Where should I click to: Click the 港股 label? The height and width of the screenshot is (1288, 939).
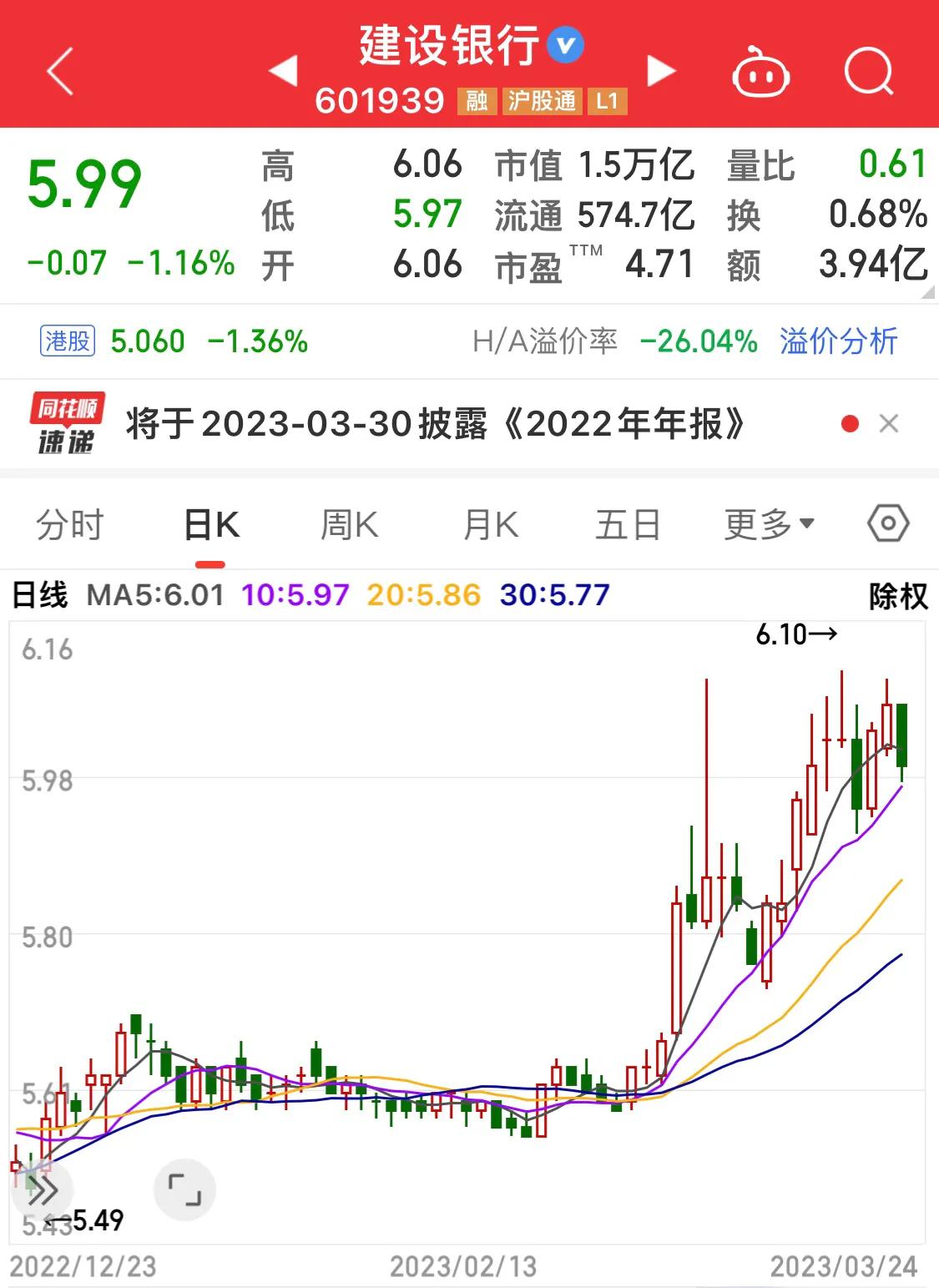[68, 341]
